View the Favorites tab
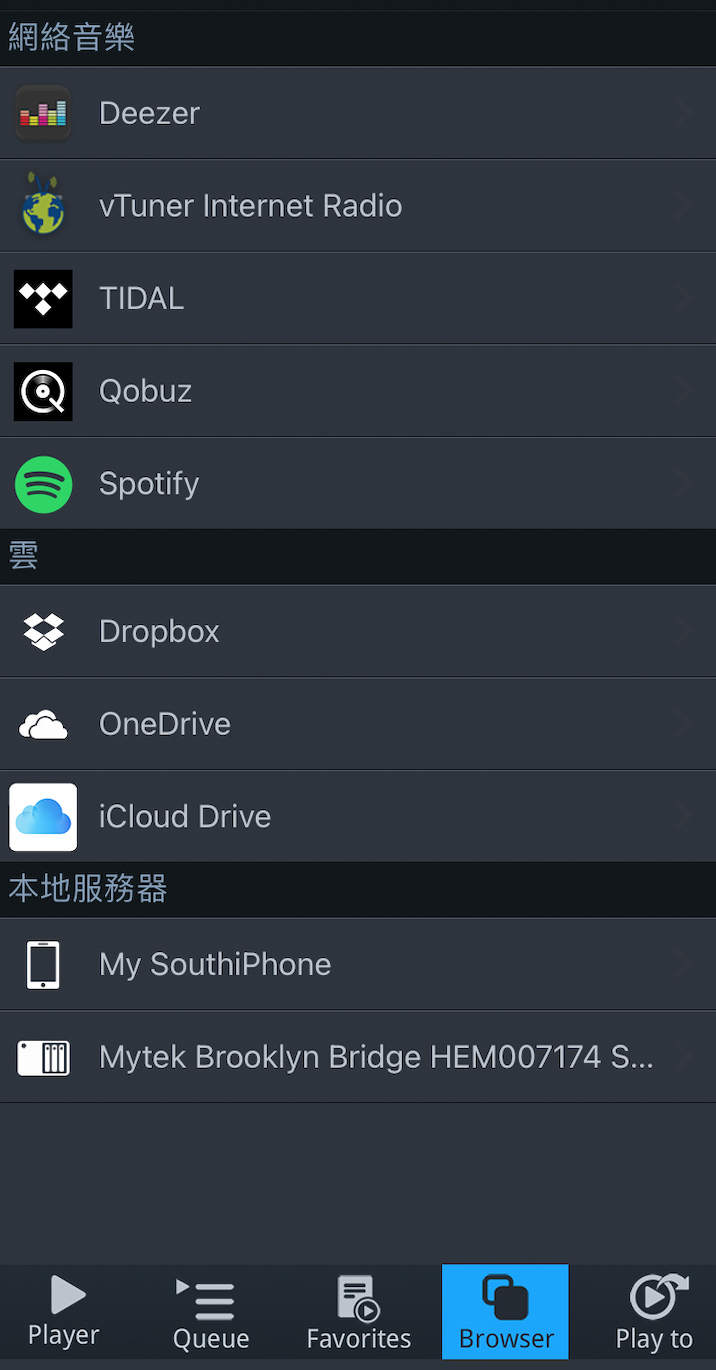 click(x=358, y=1312)
